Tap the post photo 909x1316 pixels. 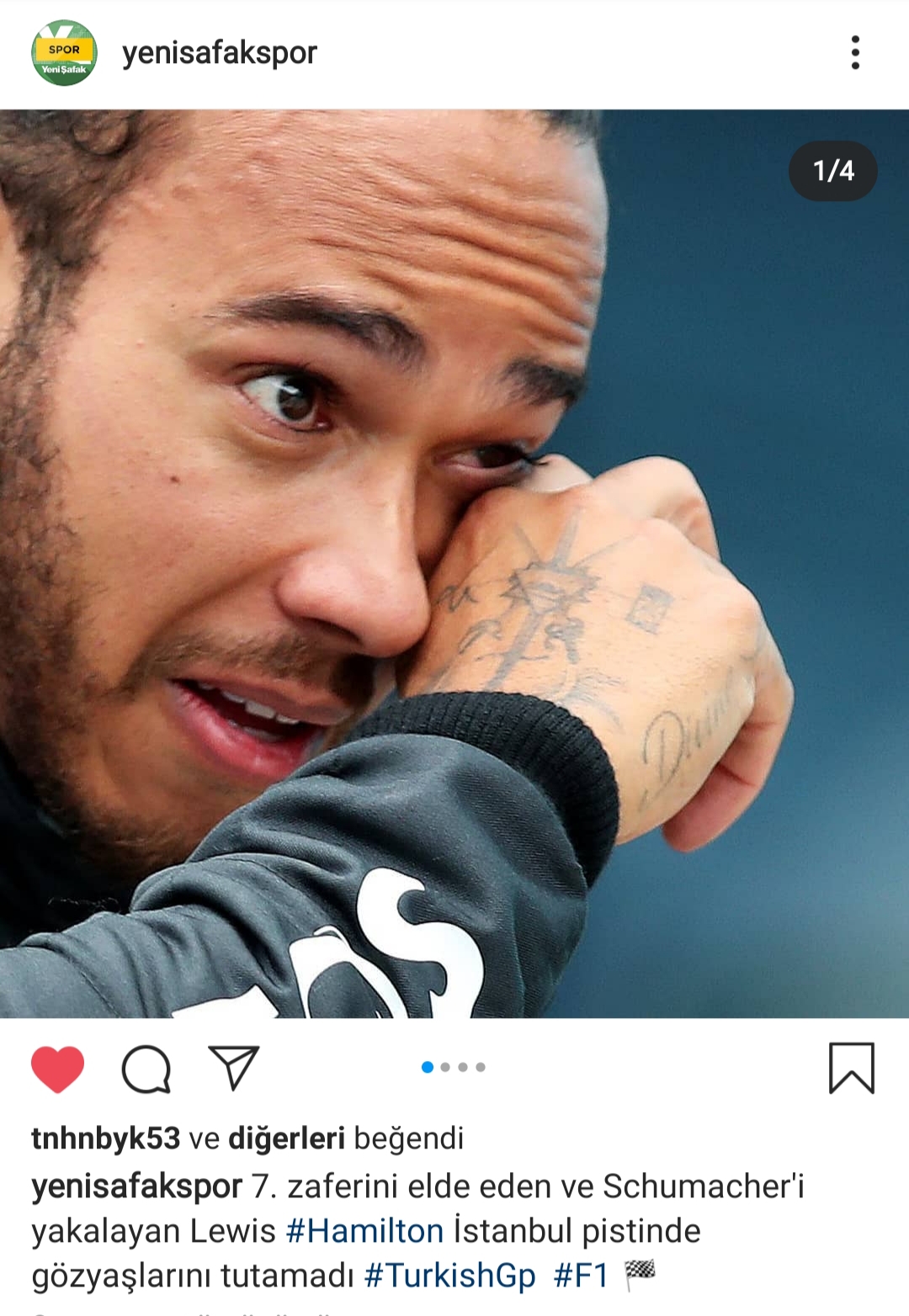pyautogui.click(x=454, y=564)
